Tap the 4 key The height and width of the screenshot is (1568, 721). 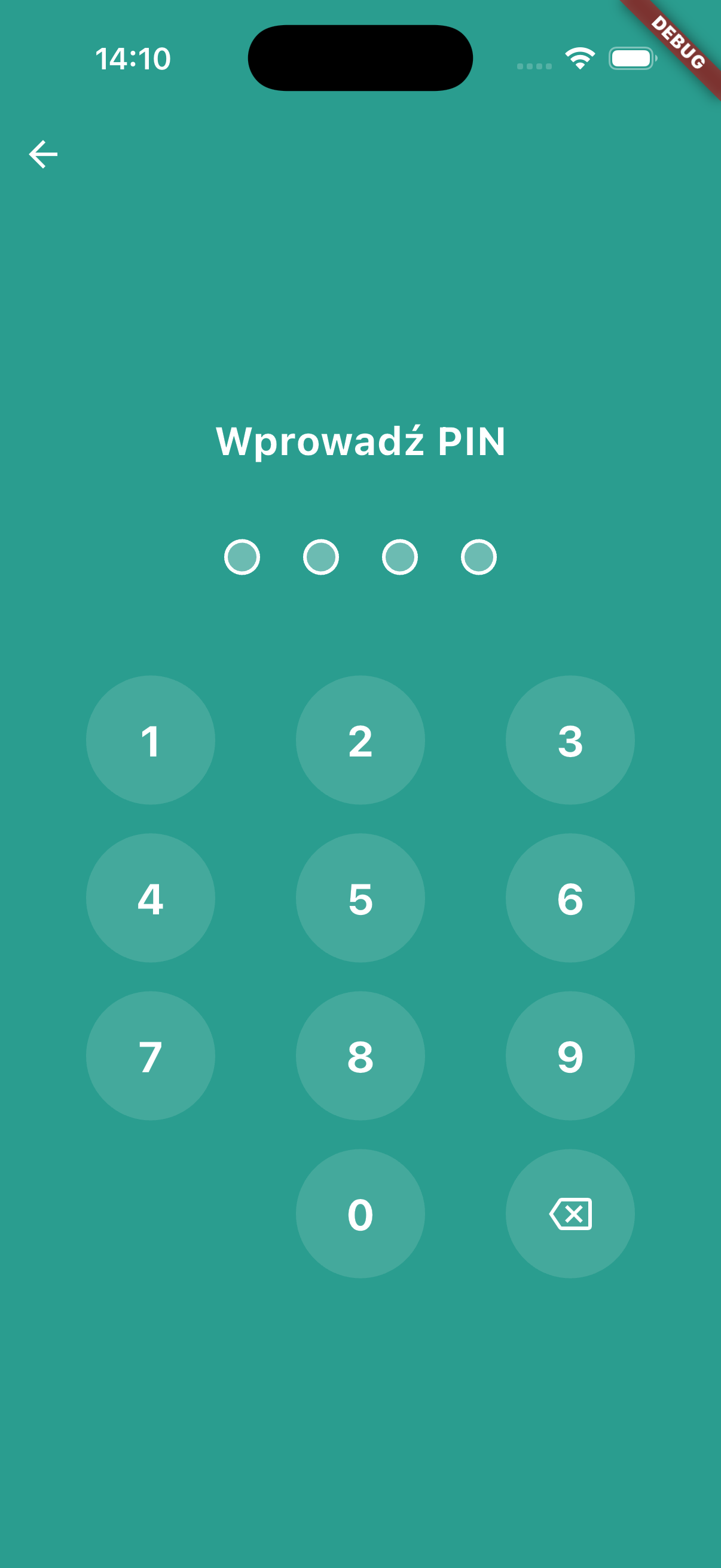[150, 898]
